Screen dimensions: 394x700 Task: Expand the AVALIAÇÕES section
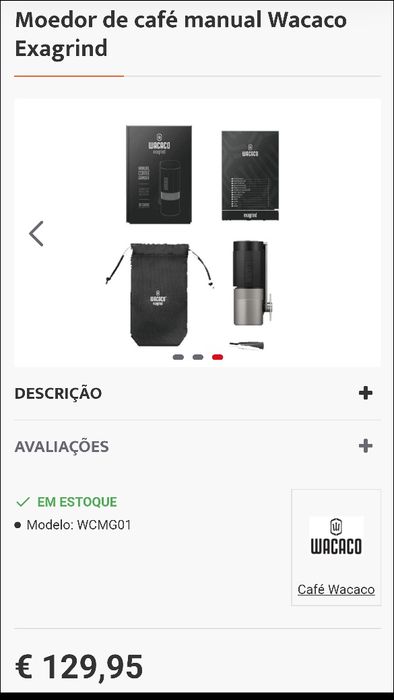pos(197,446)
